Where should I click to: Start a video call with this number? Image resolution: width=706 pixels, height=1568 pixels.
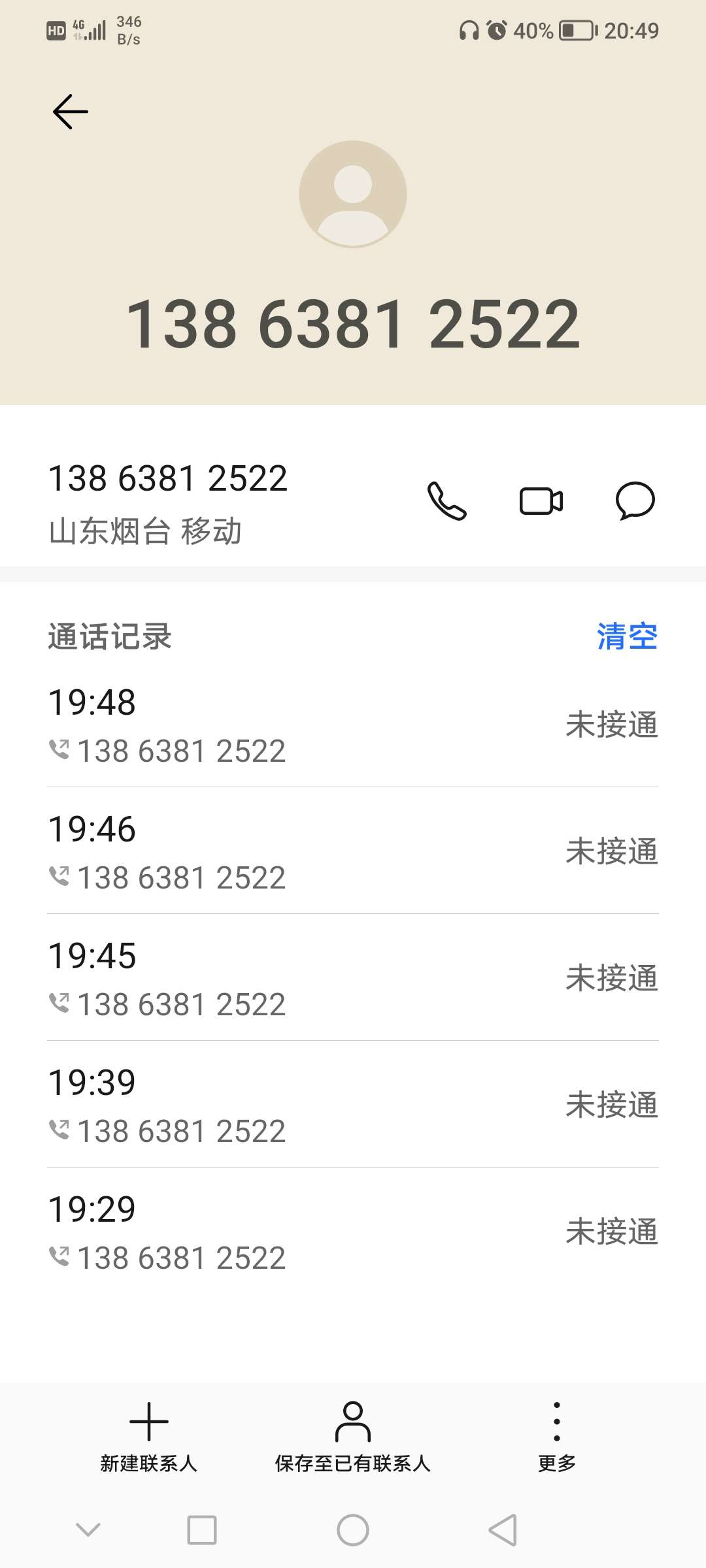541,501
